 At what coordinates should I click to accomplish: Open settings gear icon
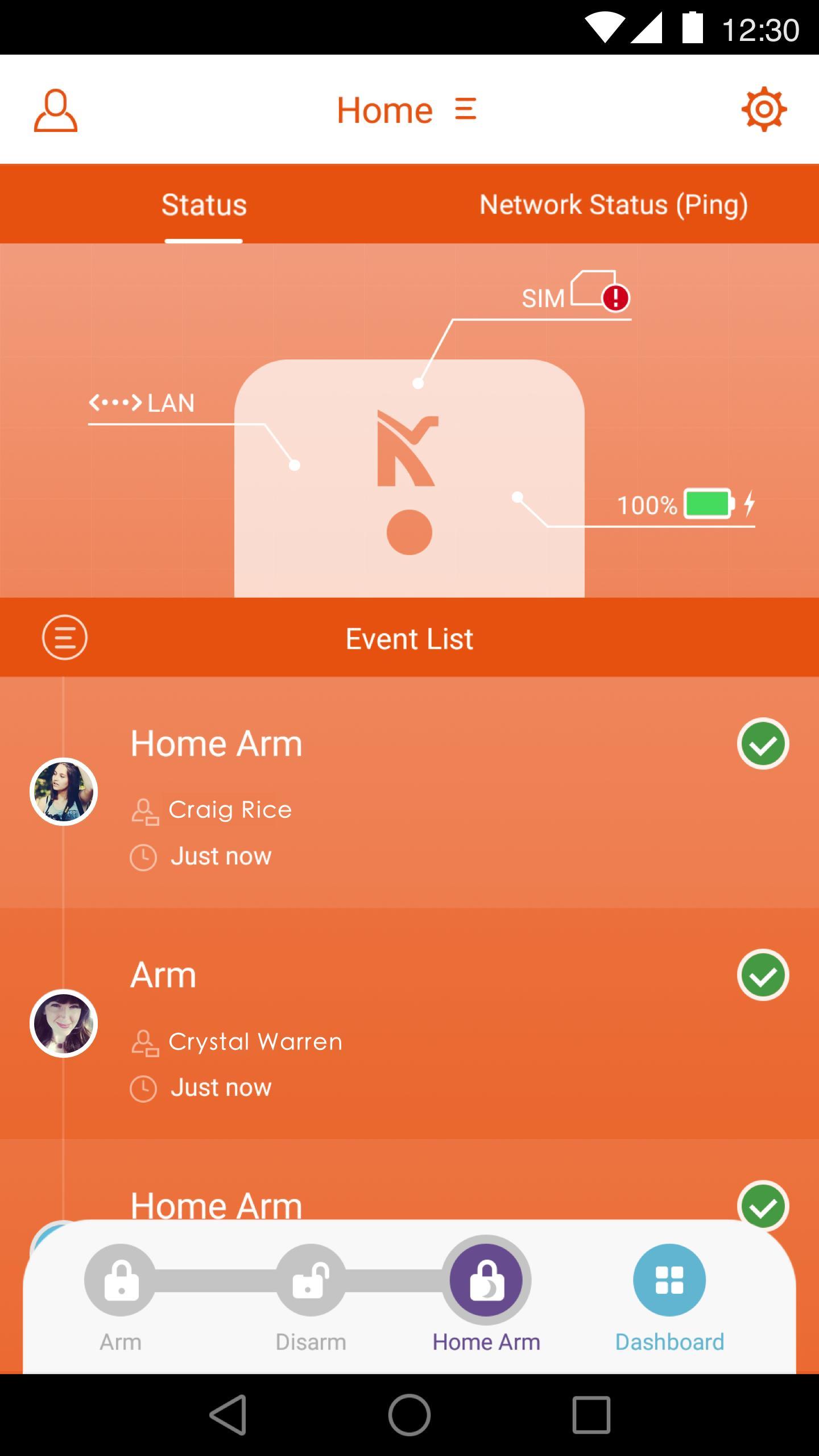(x=763, y=109)
